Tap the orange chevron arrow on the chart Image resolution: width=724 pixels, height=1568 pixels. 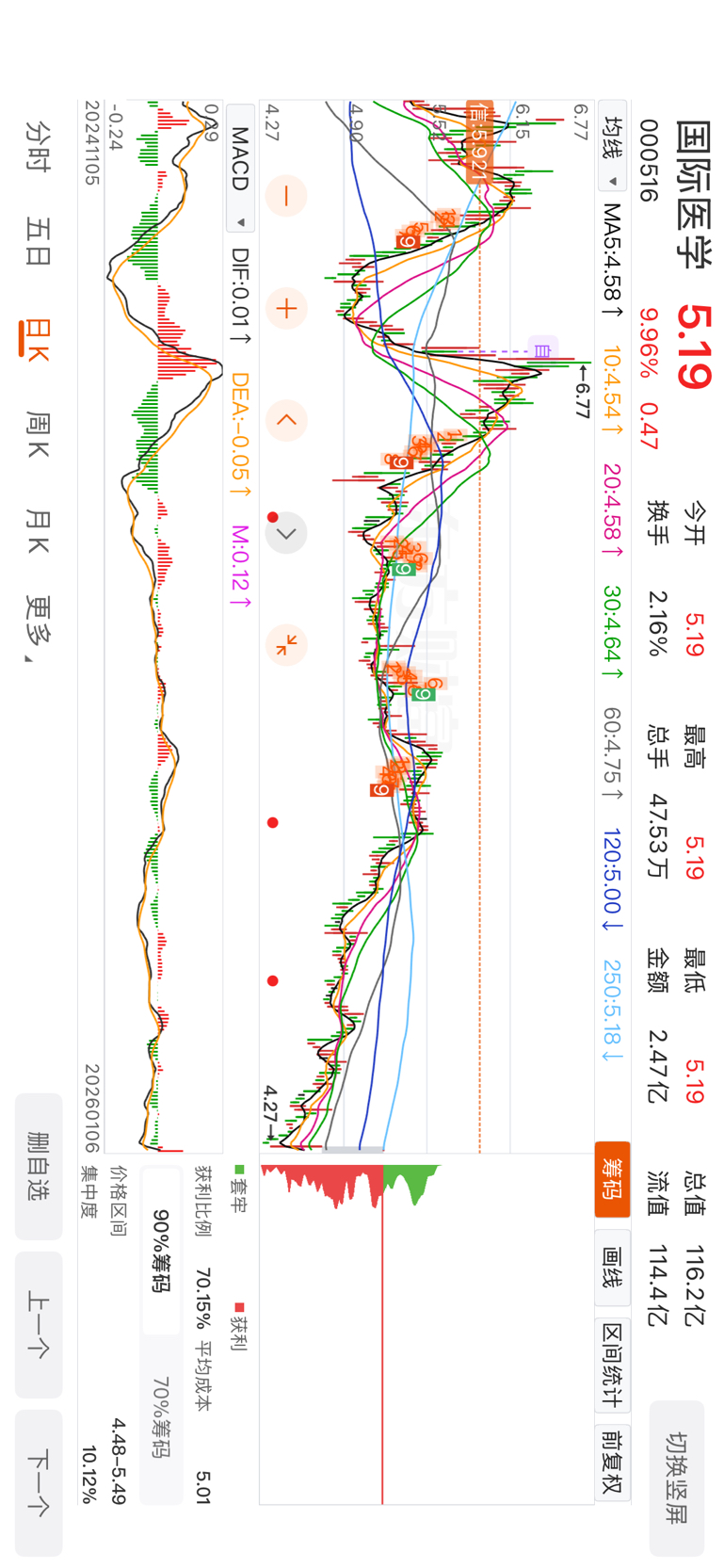286,420
